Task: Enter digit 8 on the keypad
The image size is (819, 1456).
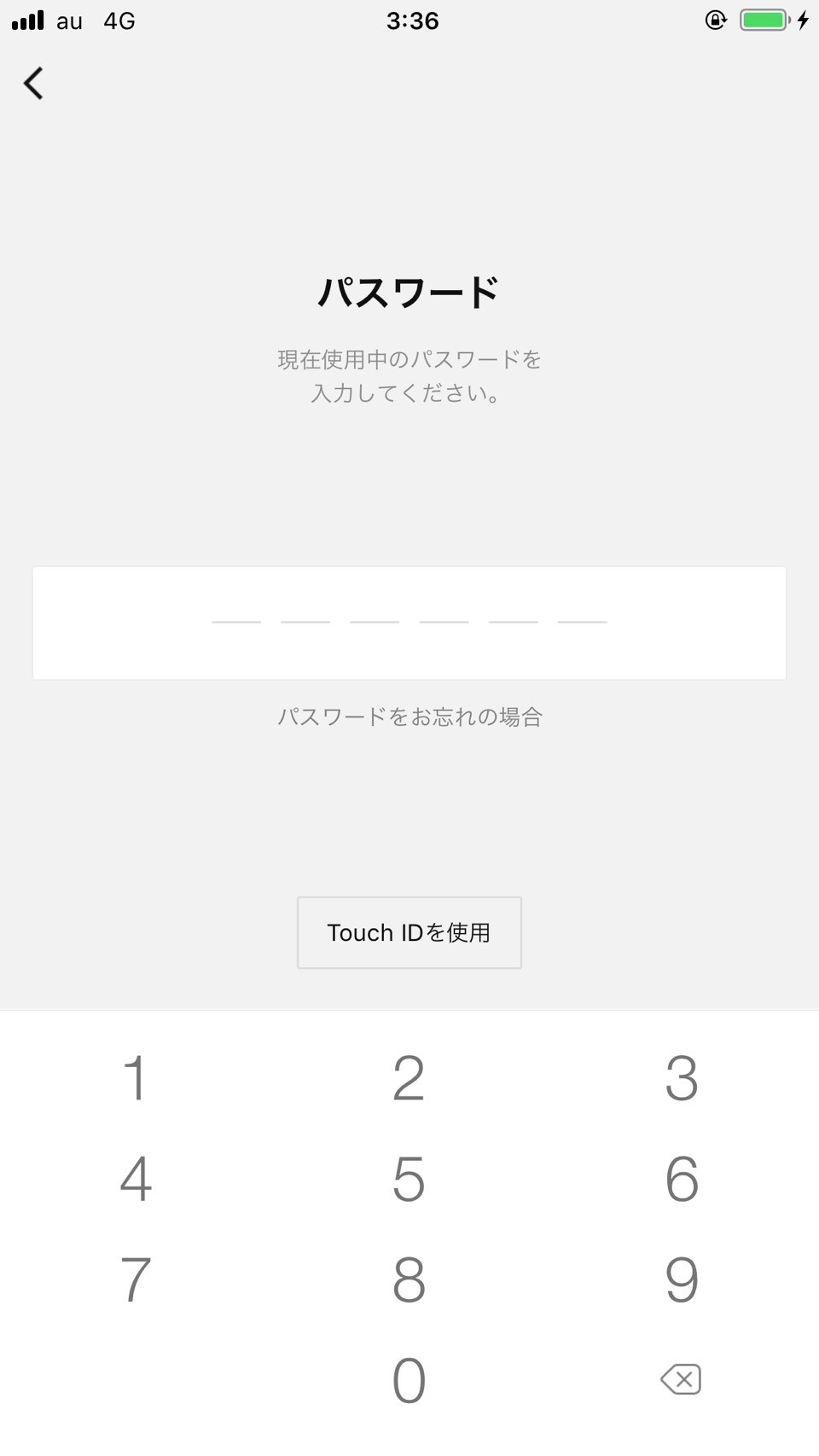Action: pos(409,1279)
